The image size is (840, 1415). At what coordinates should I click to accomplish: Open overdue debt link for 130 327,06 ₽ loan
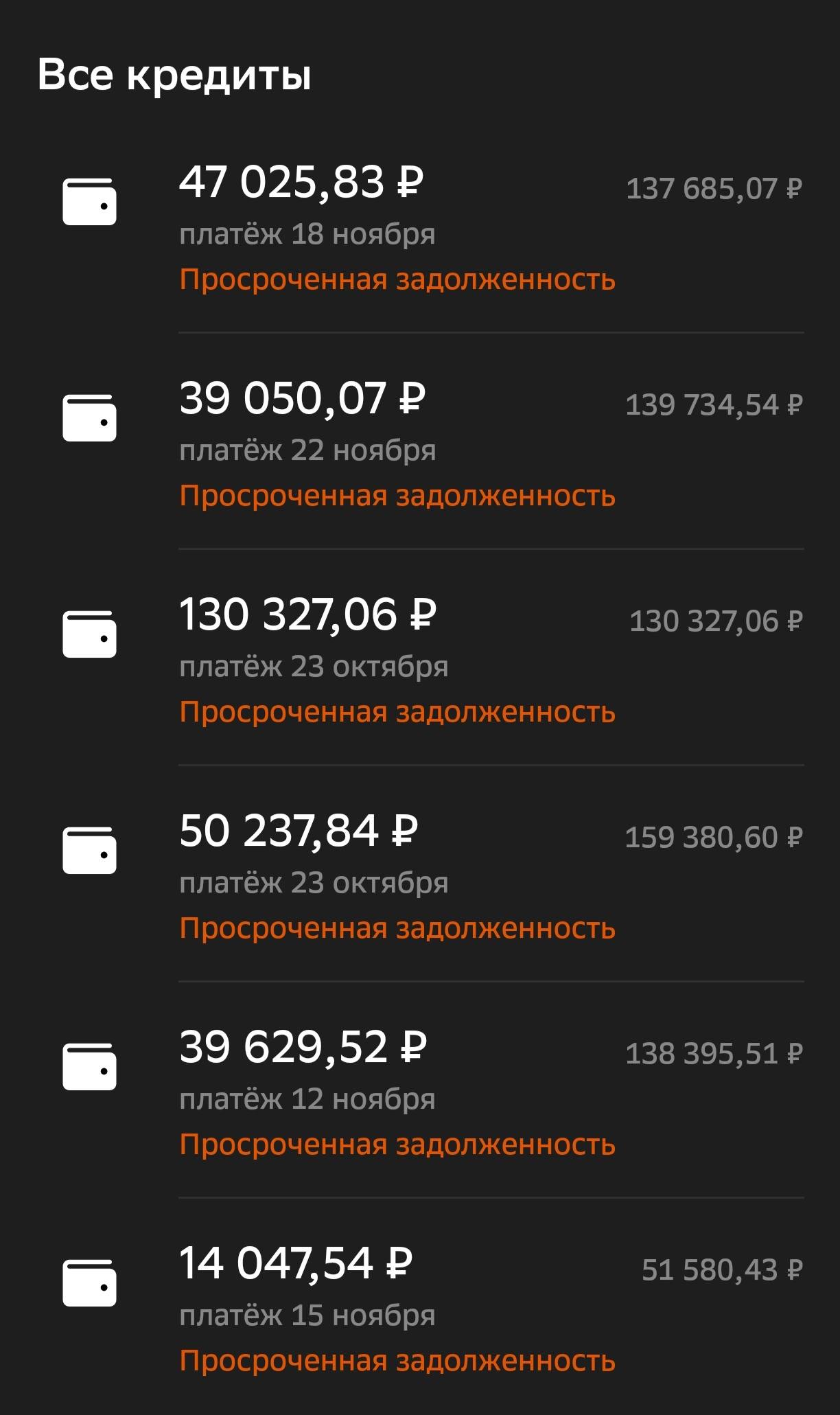pyautogui.click(x=397, y=713)
